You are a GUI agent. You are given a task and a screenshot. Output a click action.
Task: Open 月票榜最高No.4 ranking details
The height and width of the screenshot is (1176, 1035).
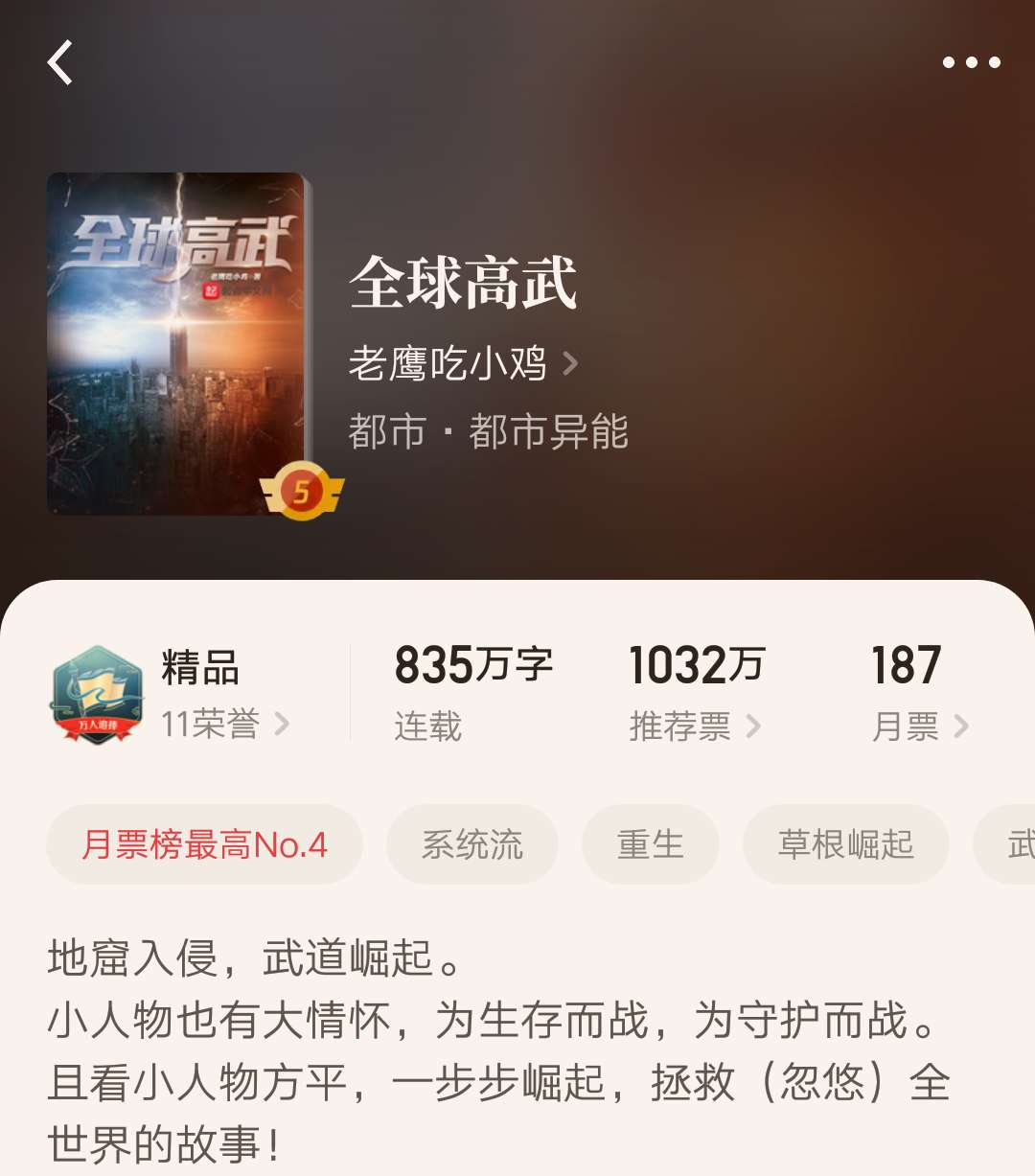(205, 844)
